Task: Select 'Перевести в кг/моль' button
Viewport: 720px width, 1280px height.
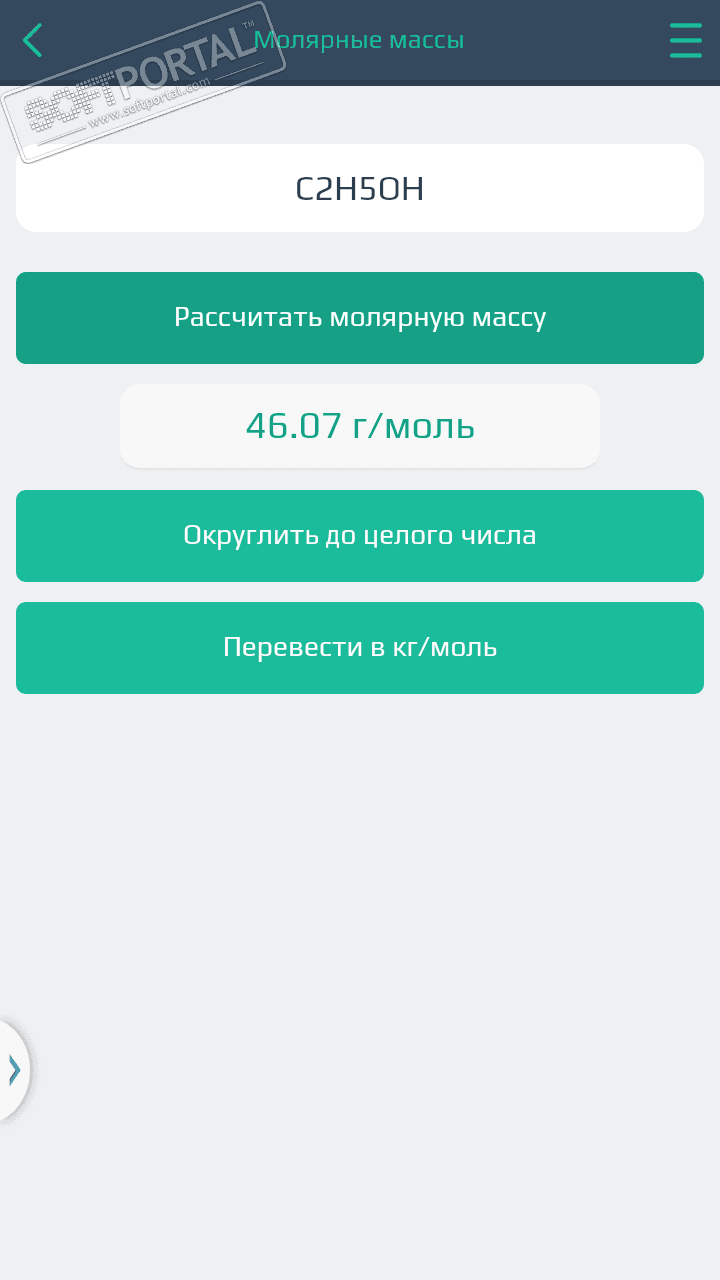Action: (360, 648)
